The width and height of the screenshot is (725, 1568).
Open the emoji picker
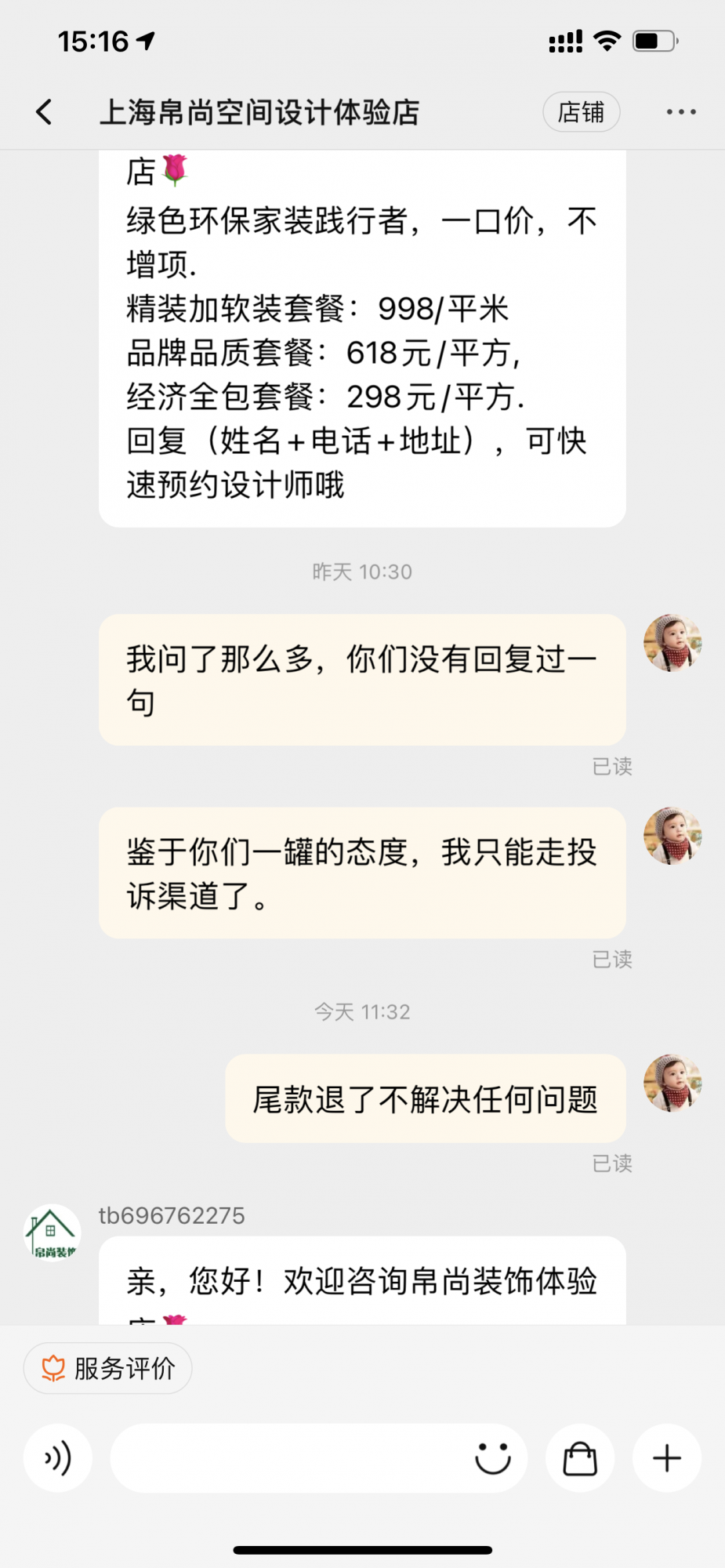point(493,1458)
